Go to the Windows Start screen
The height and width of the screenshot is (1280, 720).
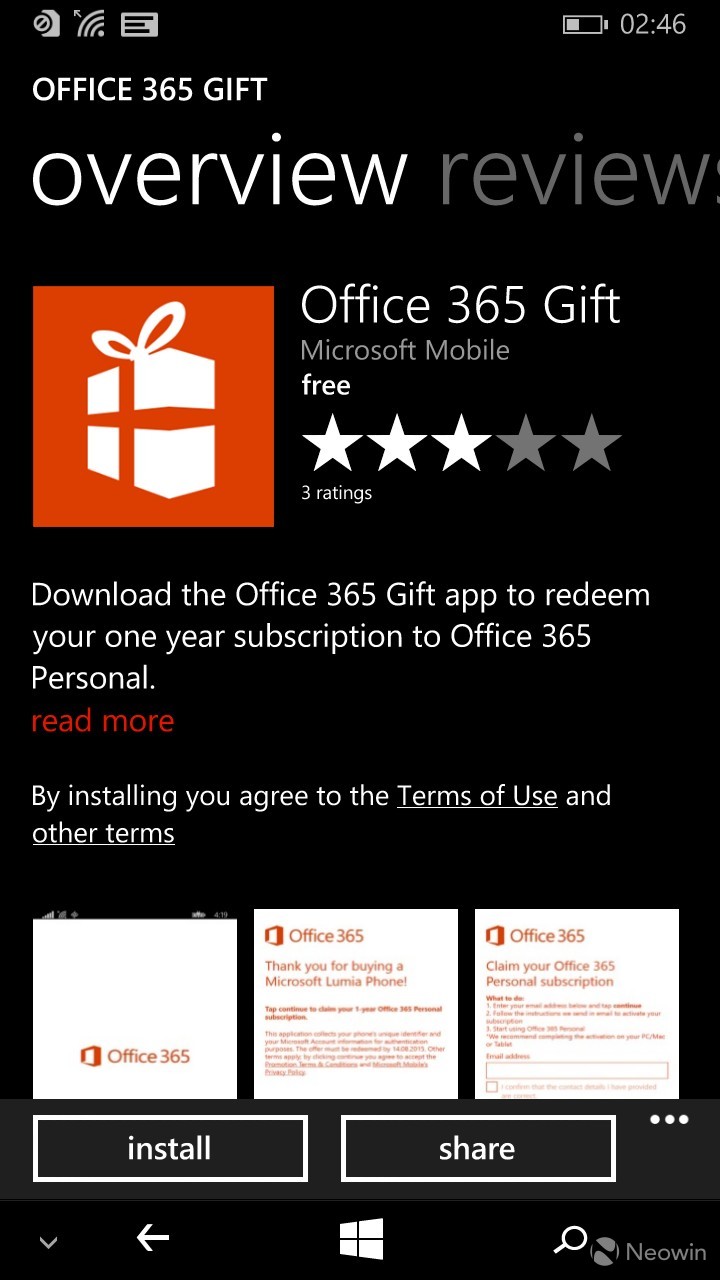click(361, 1240)
